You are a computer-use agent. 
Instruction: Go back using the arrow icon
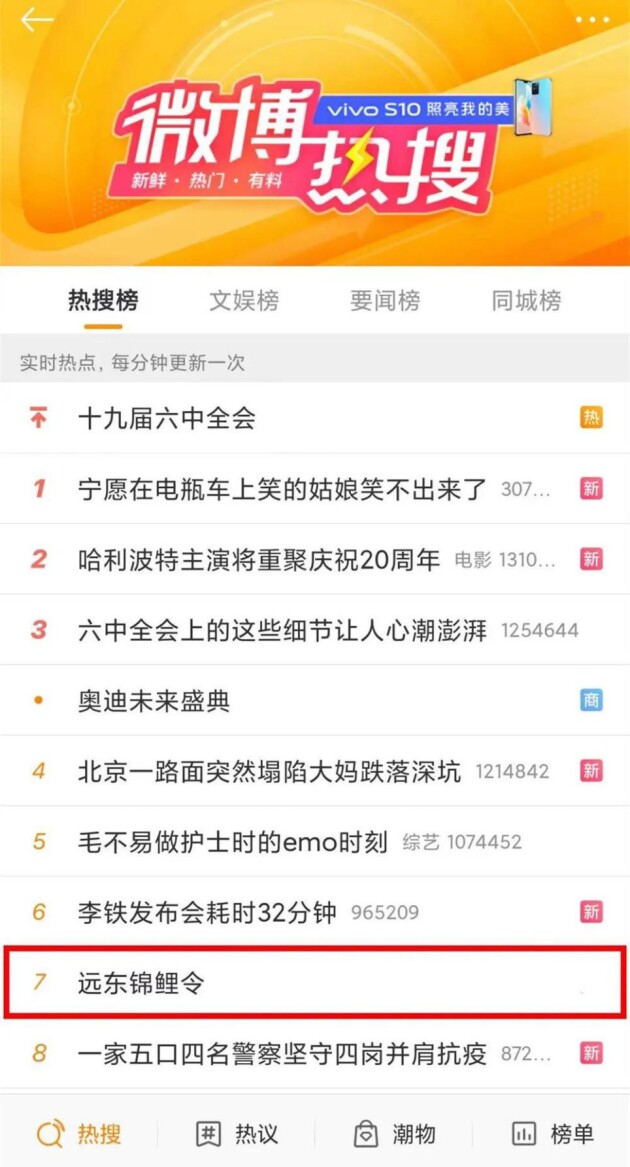tap(36, 20)
